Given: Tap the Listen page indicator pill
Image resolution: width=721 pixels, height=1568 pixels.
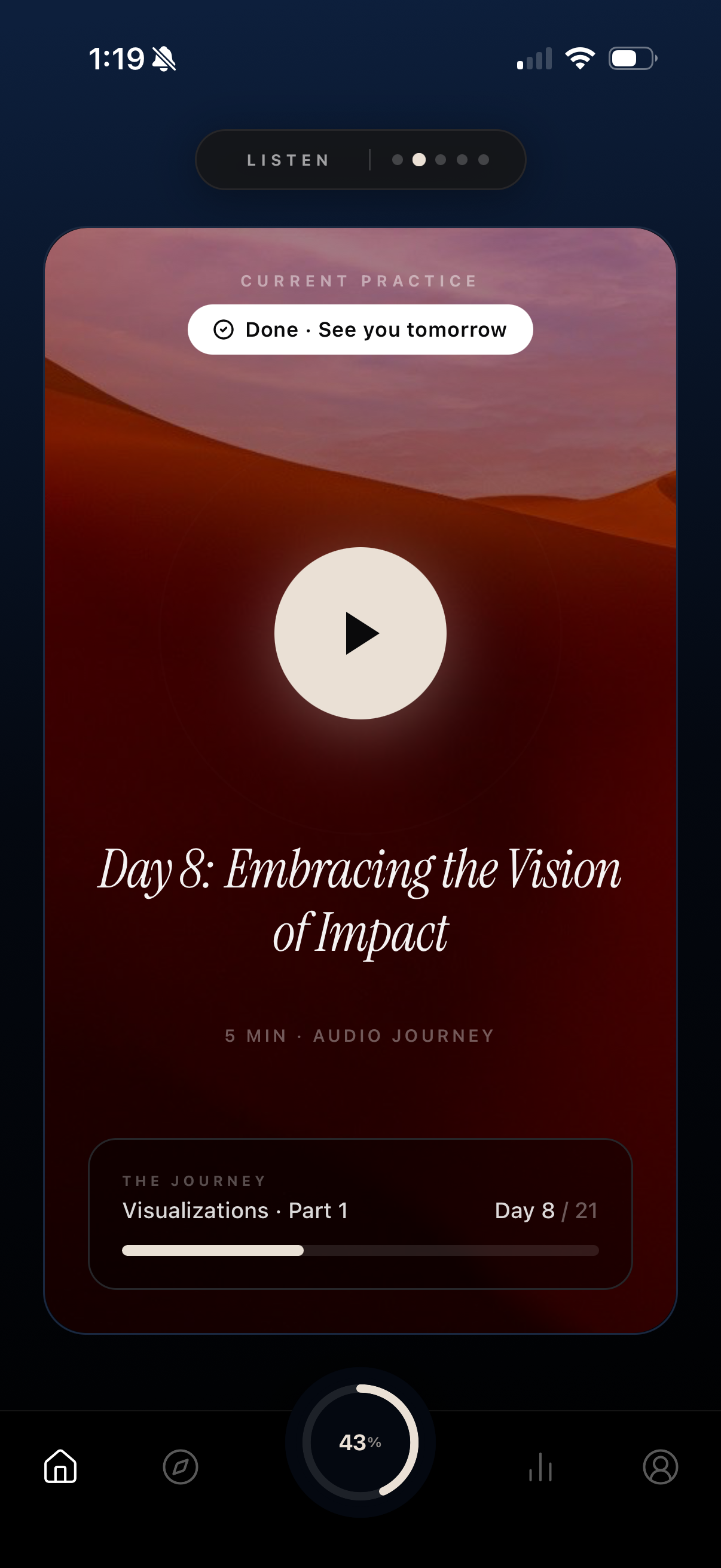Looking at the screenshot, I should coord(360,160).
